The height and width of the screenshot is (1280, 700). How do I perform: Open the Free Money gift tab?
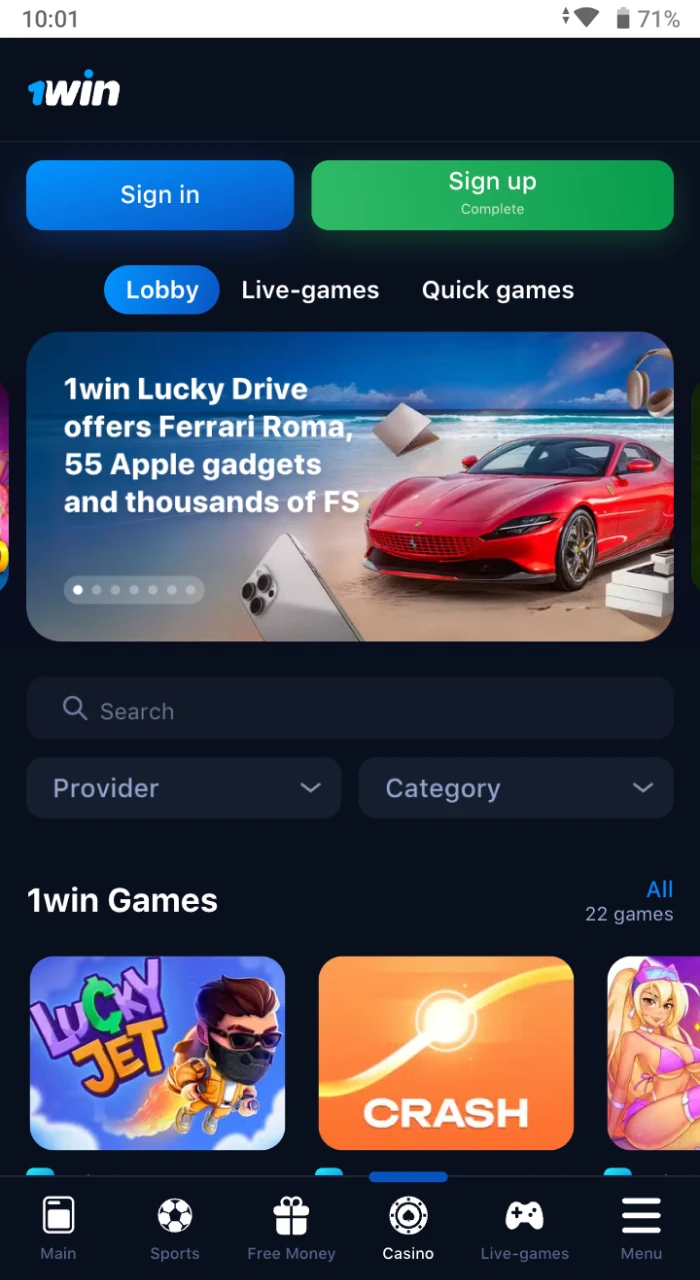click(291, 1230)
